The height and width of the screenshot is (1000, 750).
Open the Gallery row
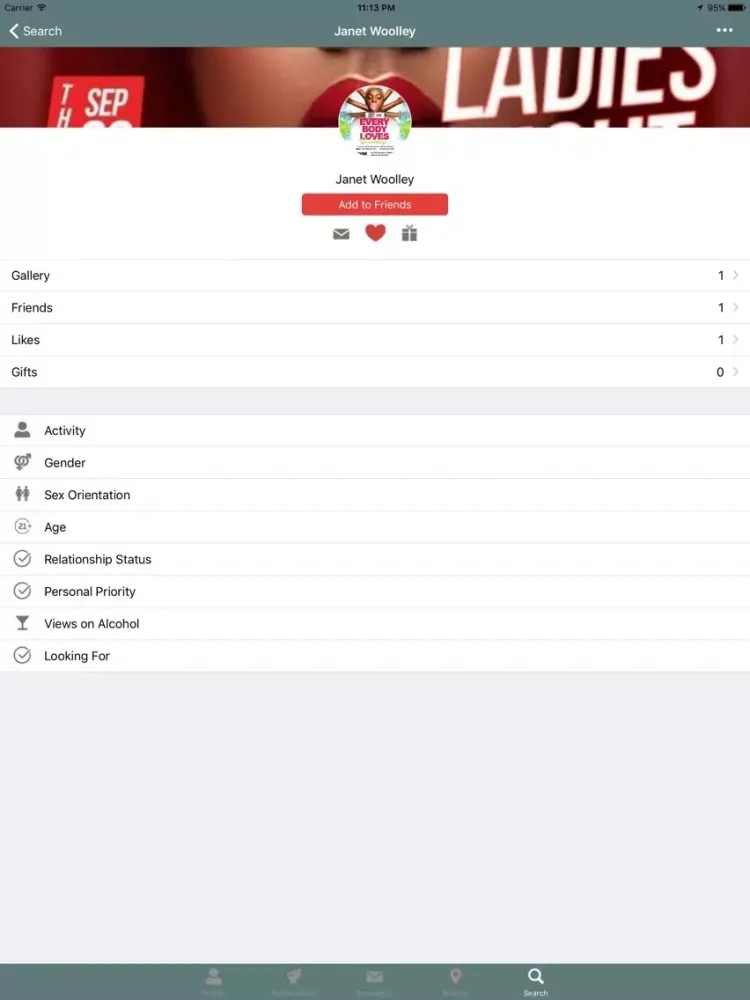pos(375,275)
